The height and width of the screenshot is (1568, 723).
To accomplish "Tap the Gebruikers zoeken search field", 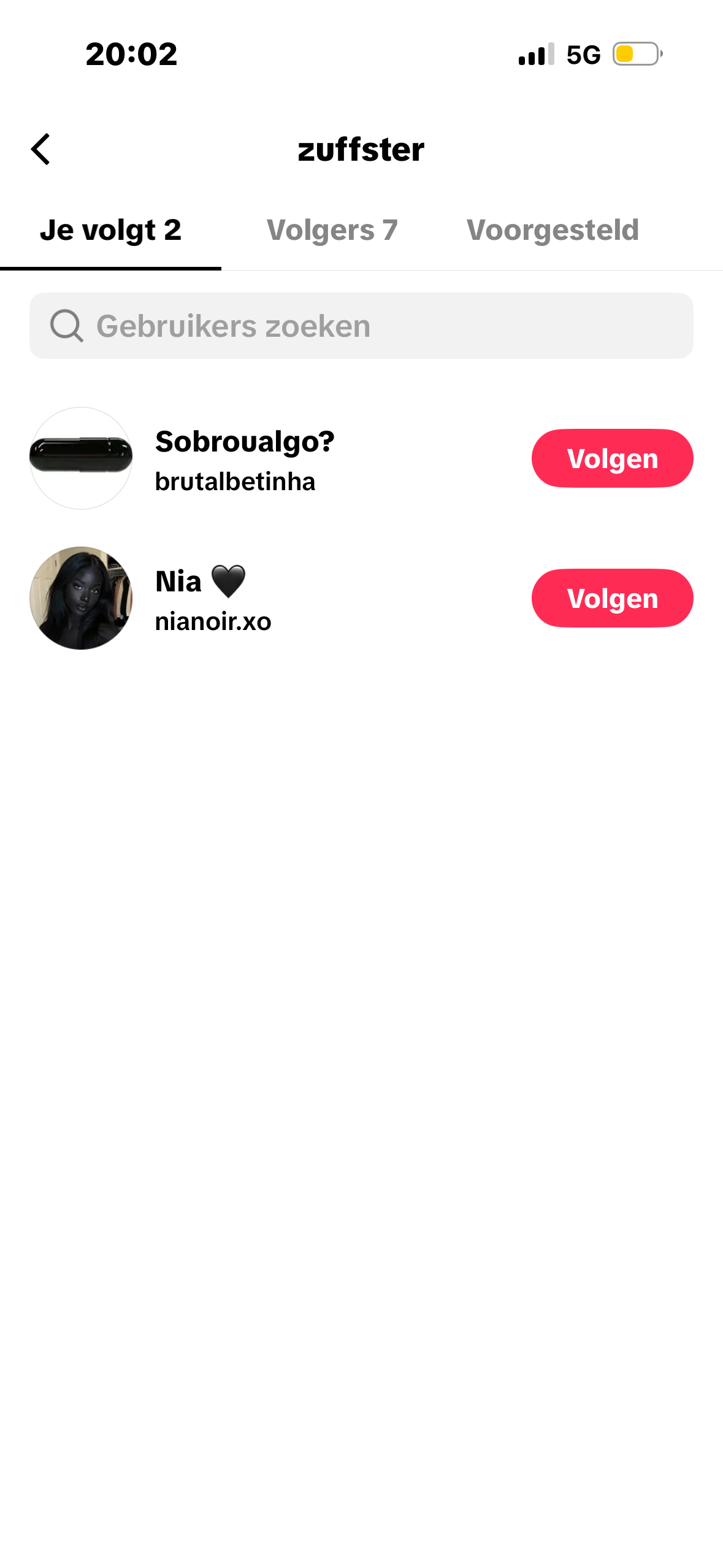I will pos(361,326).
